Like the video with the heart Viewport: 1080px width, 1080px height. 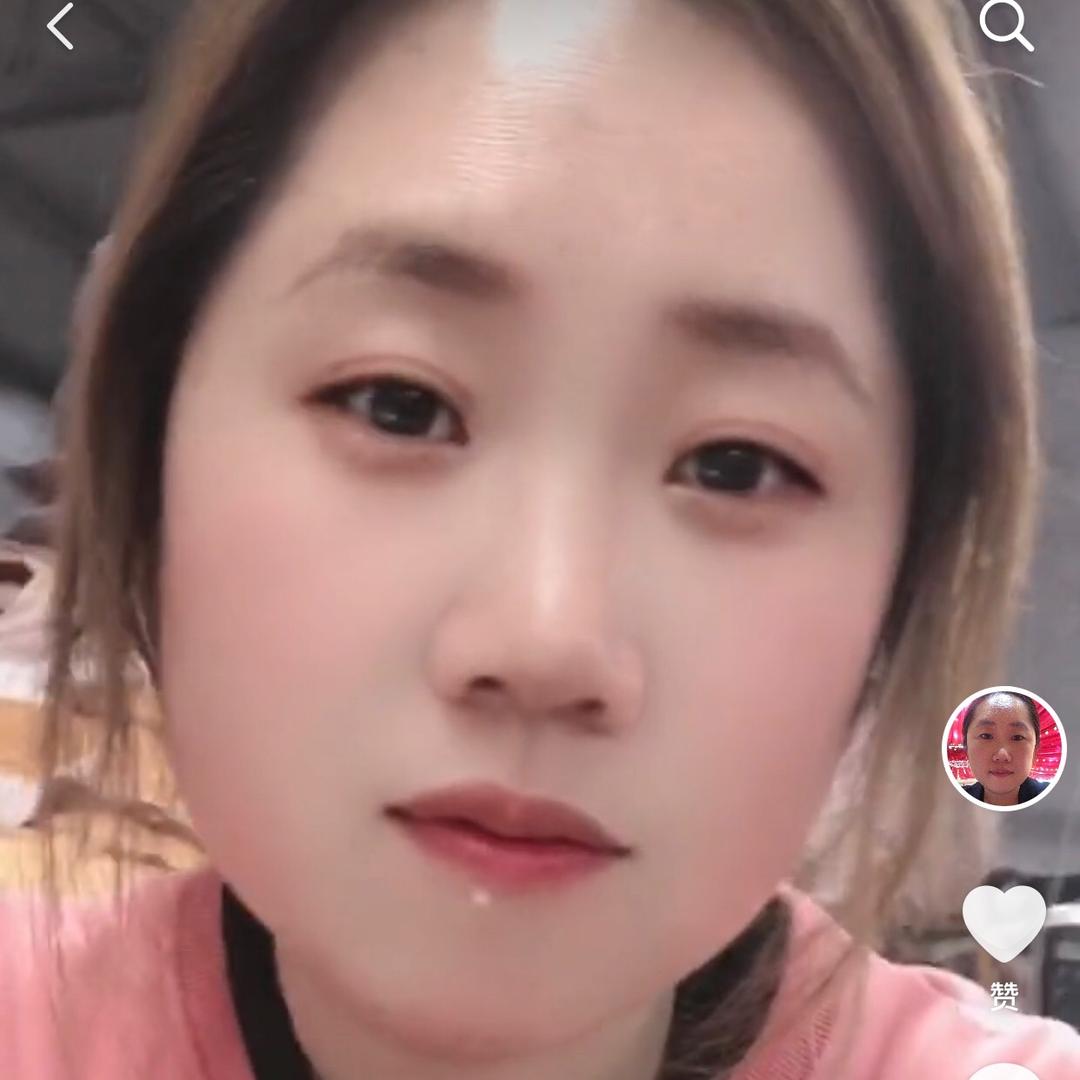1004,922
